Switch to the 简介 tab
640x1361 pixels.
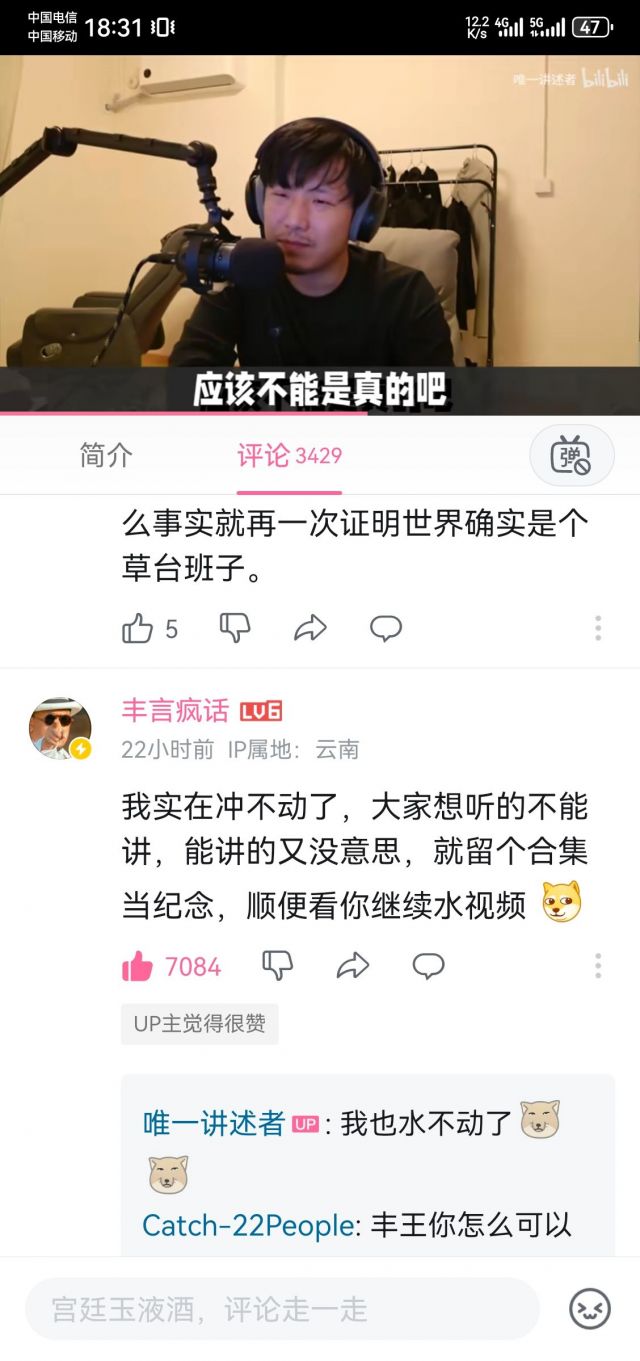pos(106,456)
